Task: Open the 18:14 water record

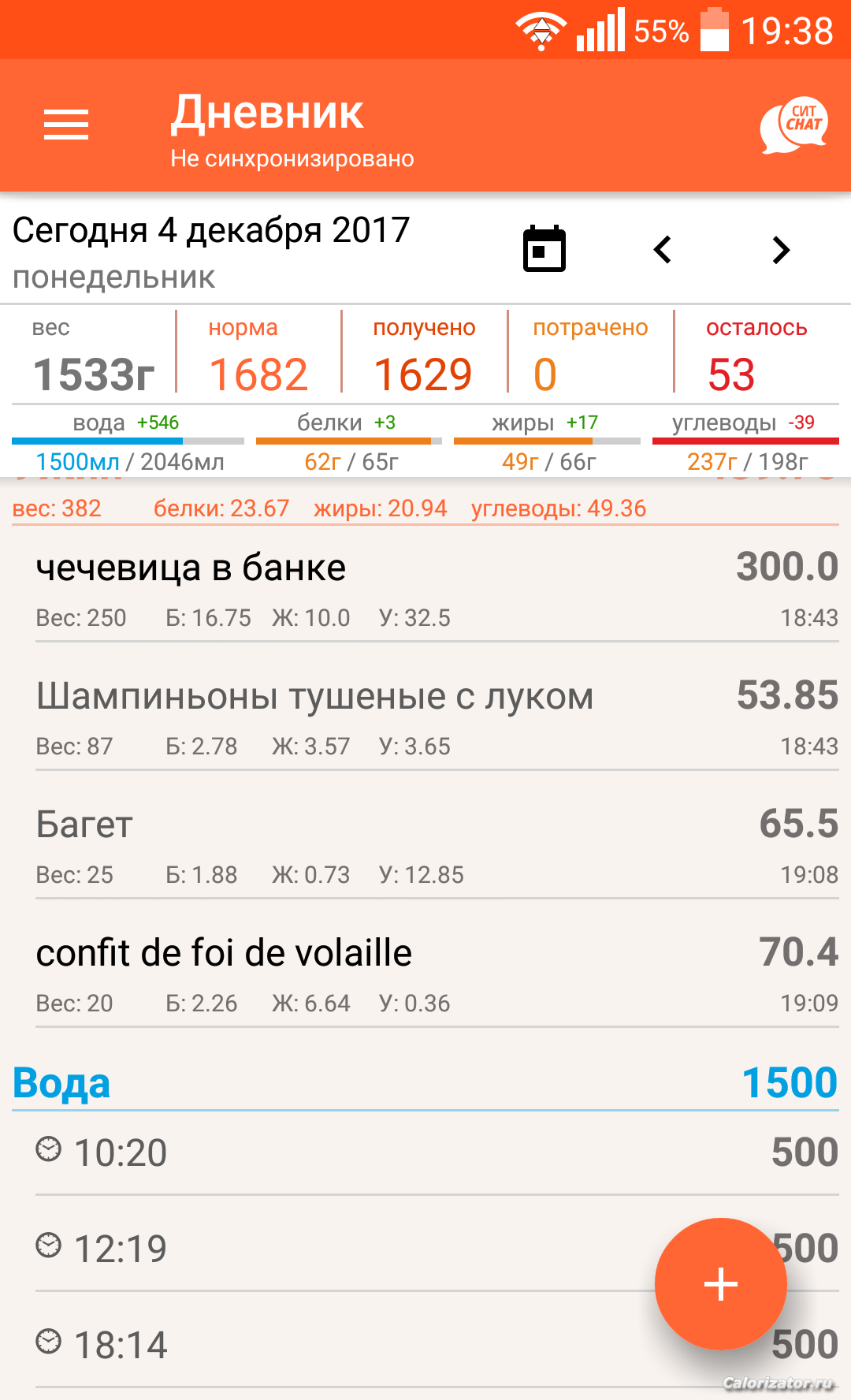Action: 437,1345
